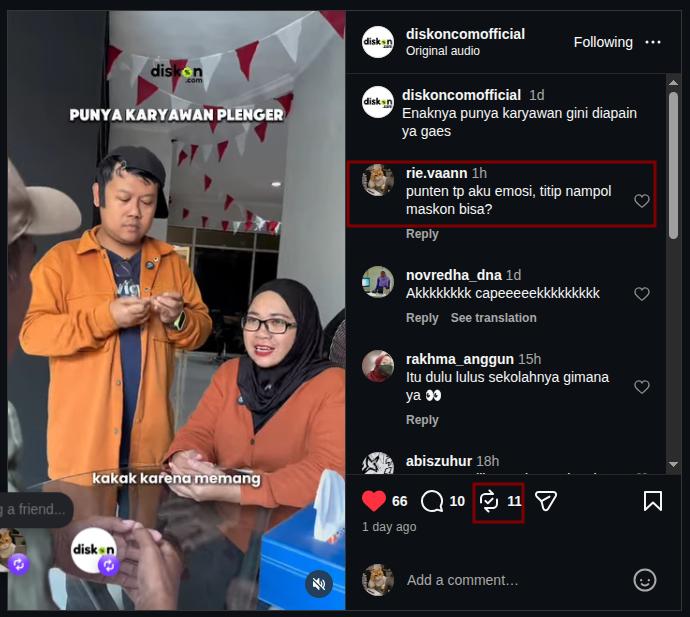Viewport: 690px width, 617px height.
Task: Open diskoncomofficial profile from header
Action: 465,34
